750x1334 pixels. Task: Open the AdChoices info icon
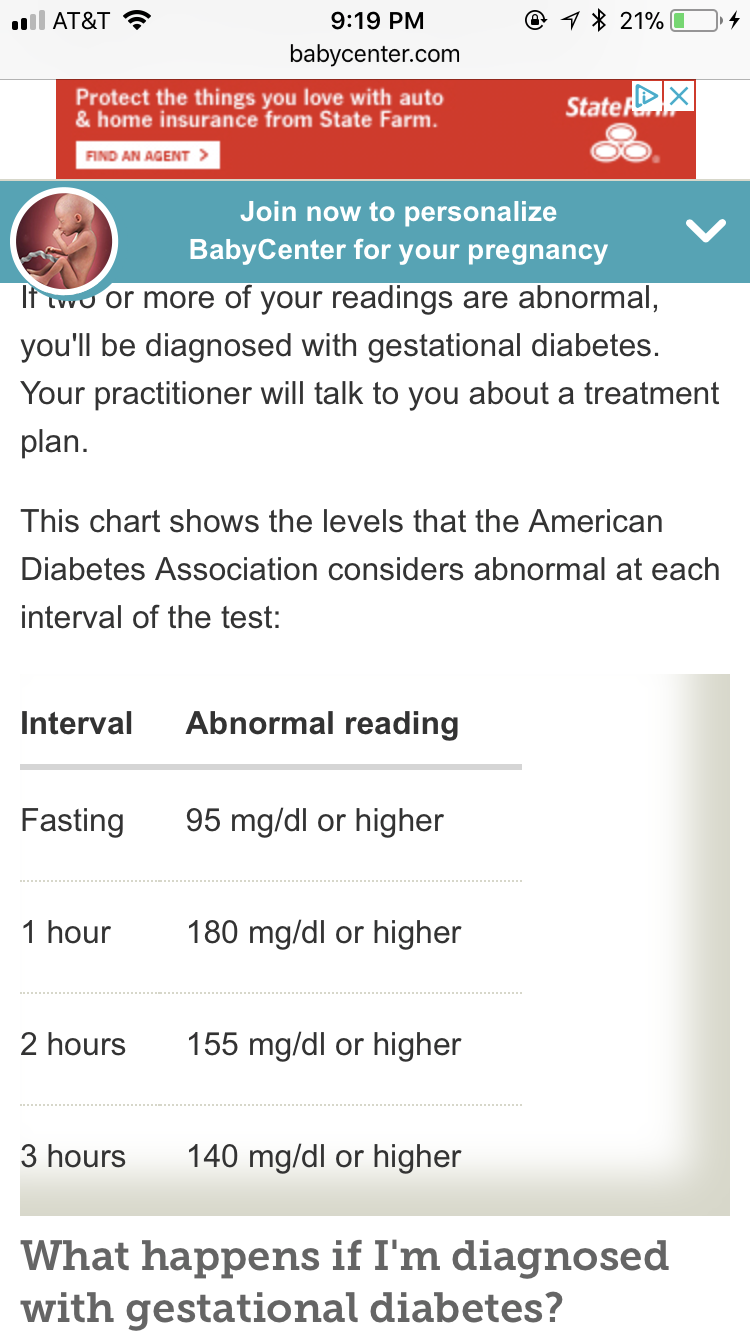[x=648, y=96]
